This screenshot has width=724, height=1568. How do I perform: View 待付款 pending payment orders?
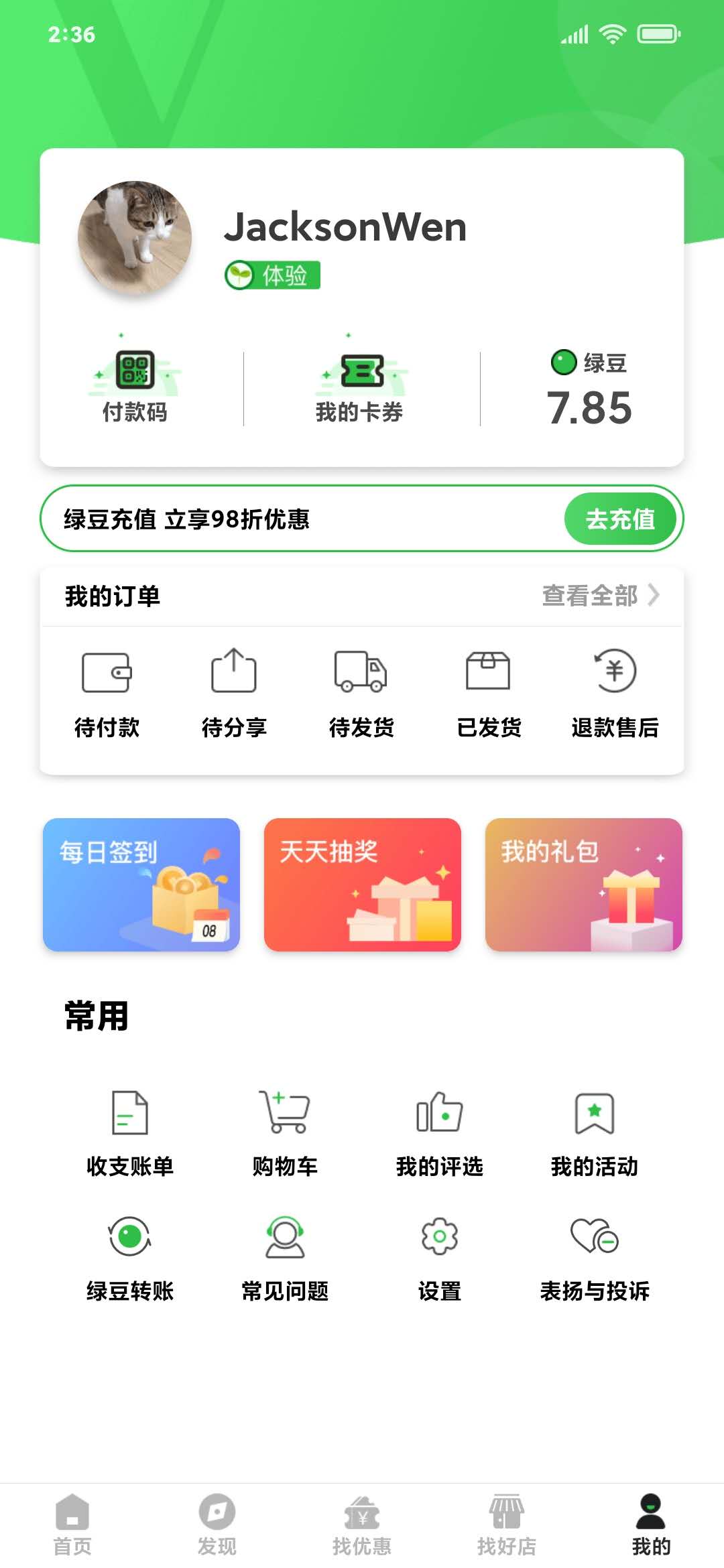(108, 690)
